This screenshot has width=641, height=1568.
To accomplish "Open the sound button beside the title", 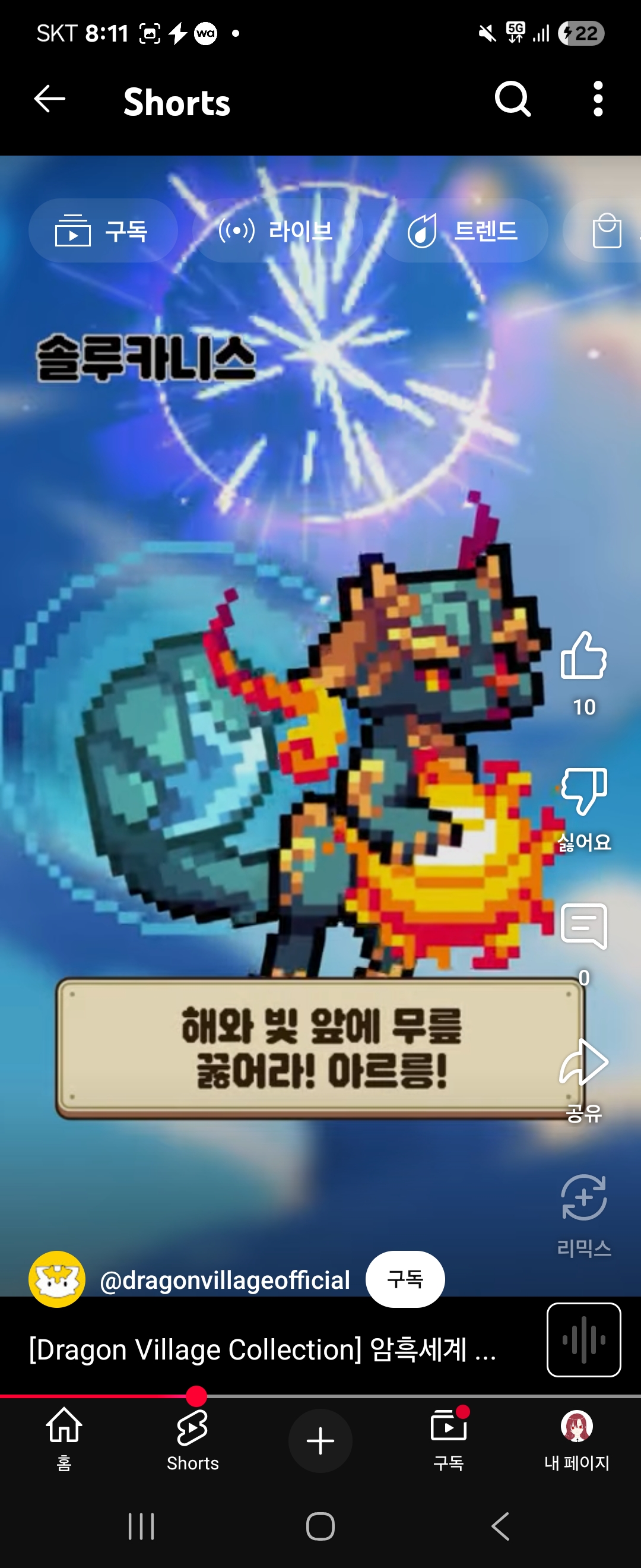I will [x=584, y=1340].
